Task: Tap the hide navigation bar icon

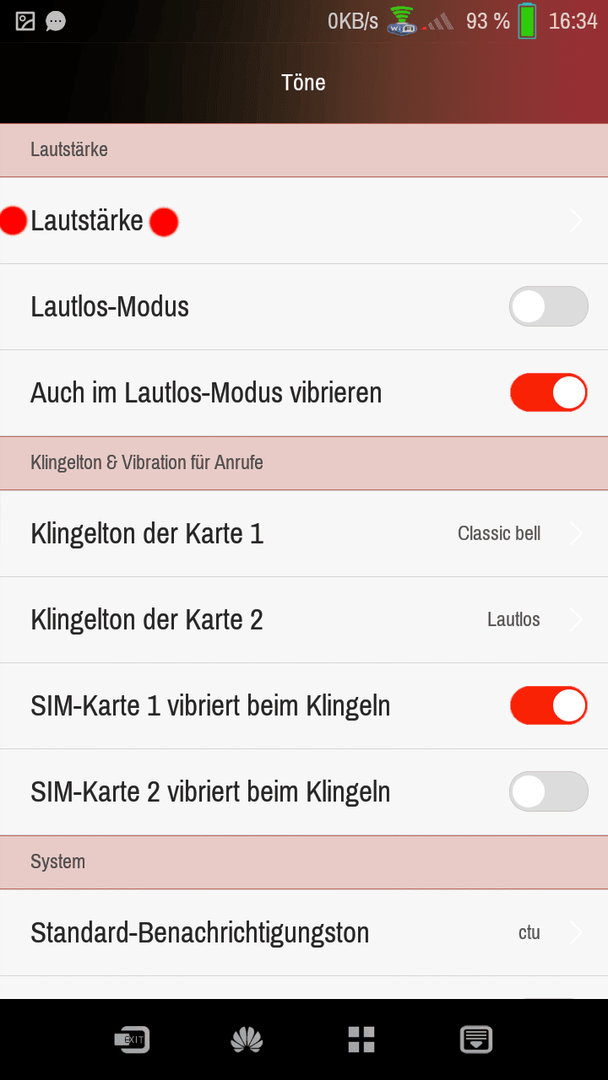Action: [476, 1039]
